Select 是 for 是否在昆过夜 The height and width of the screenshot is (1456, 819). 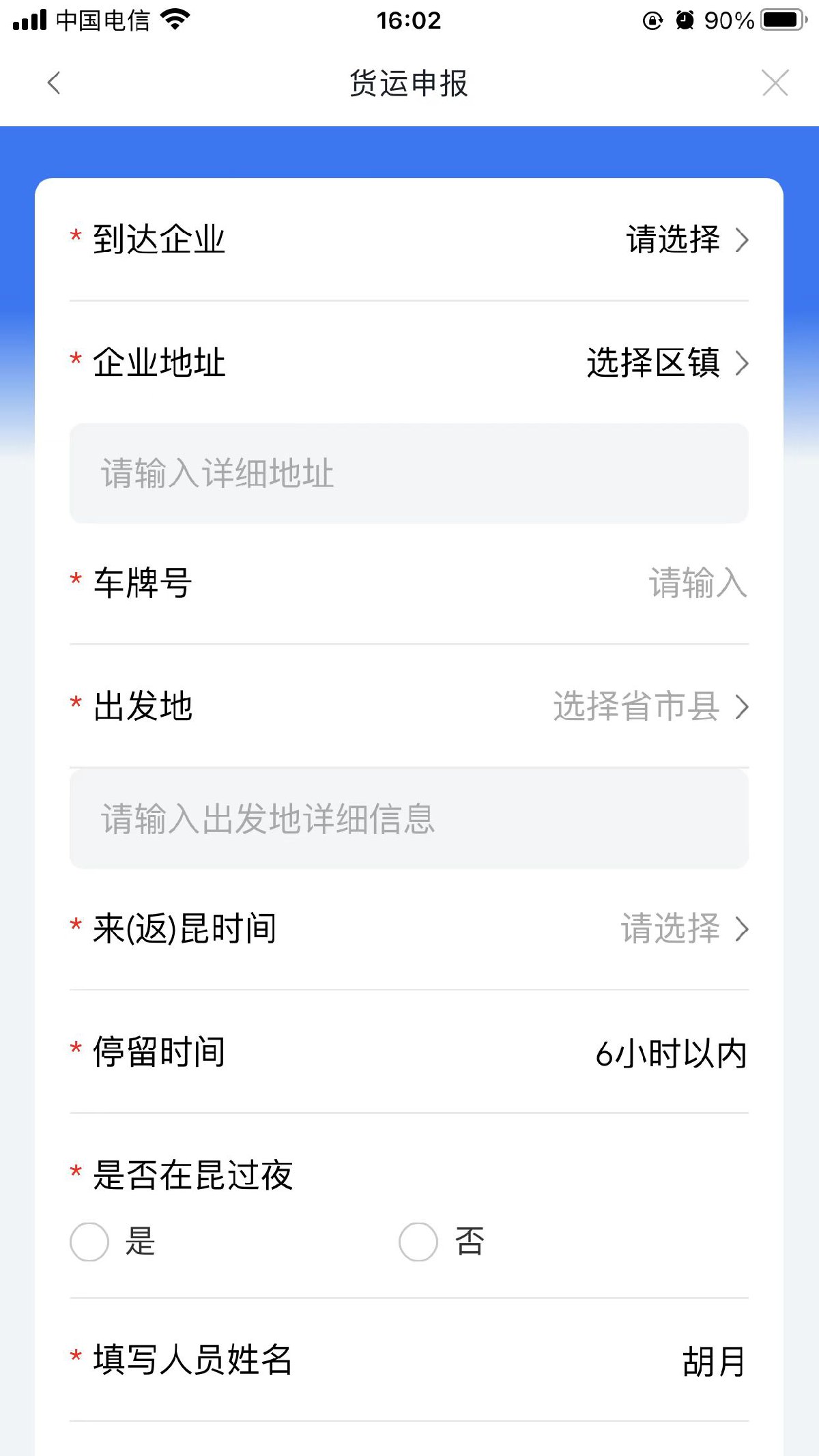(x=90, y=1242)
